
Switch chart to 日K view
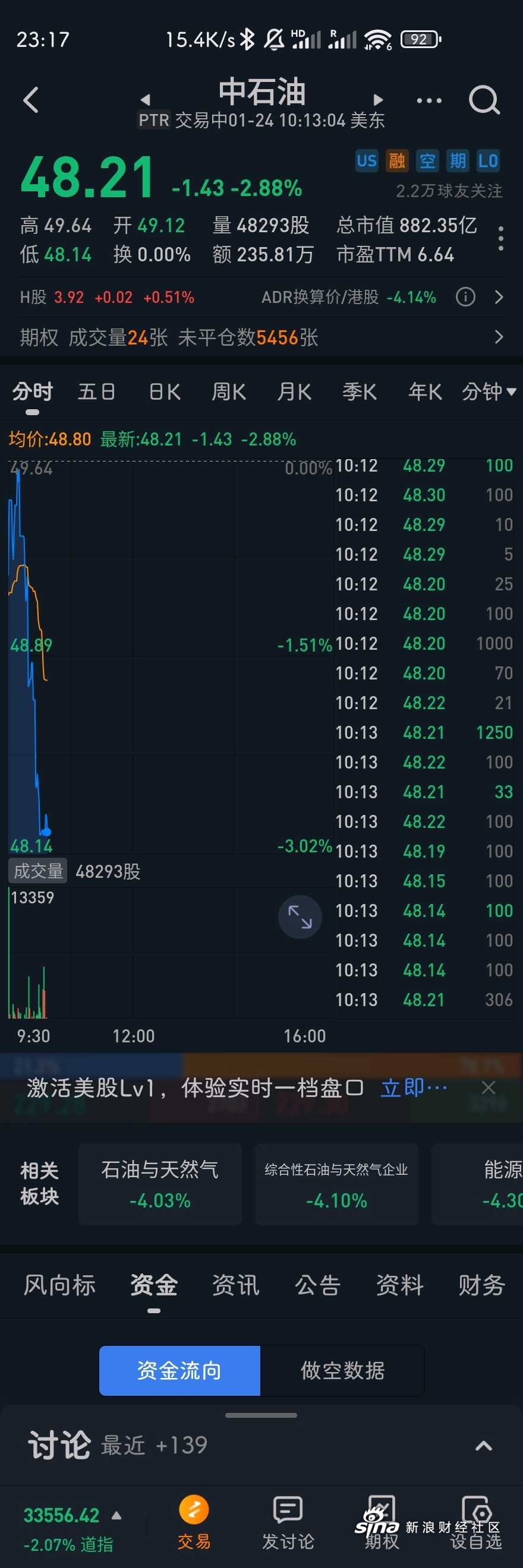click(165, 392)
